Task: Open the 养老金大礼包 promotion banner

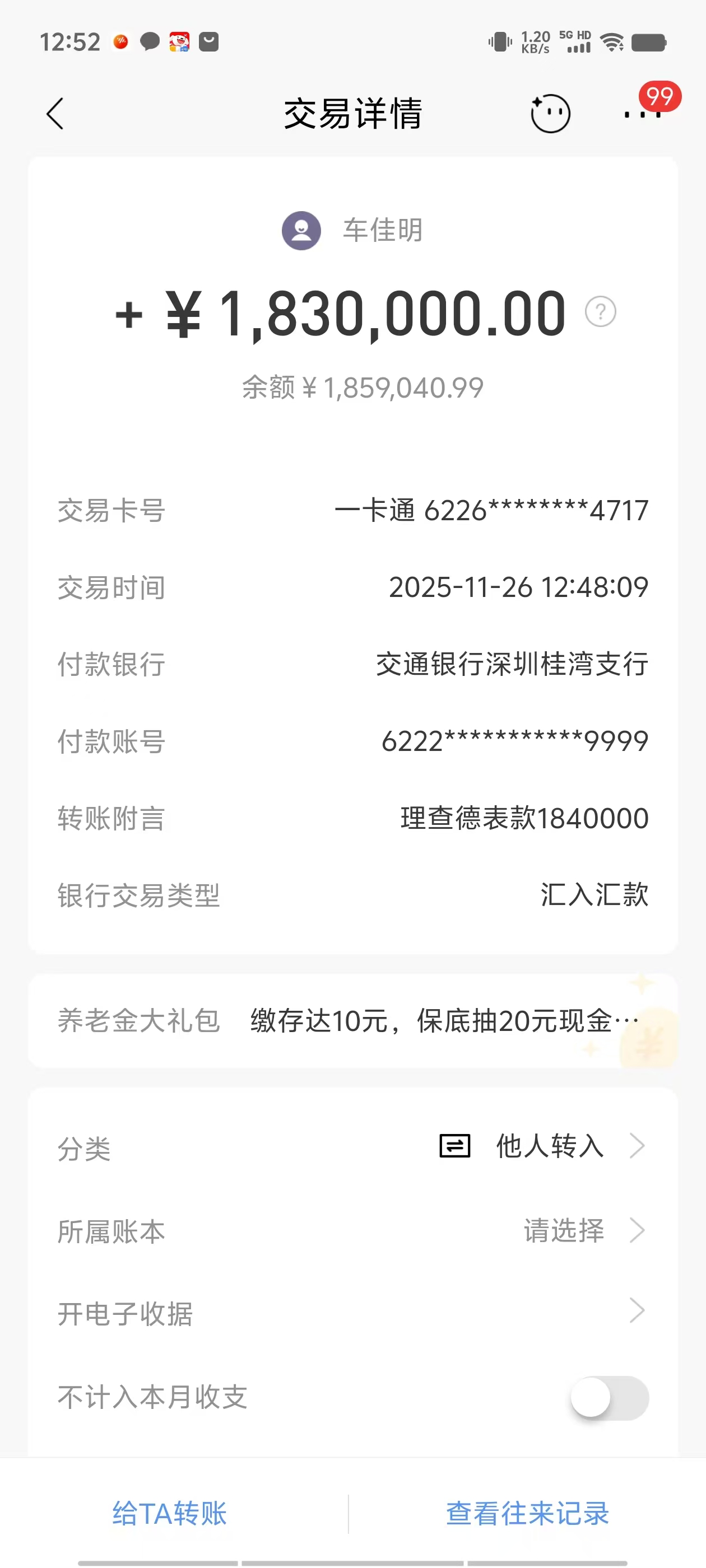Action: 352,1021
